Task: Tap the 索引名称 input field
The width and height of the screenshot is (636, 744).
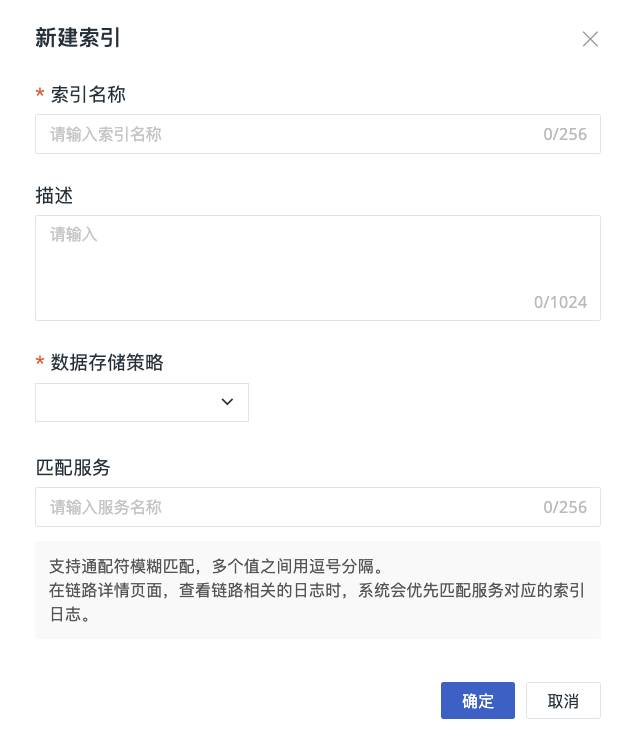Action: 290,134
